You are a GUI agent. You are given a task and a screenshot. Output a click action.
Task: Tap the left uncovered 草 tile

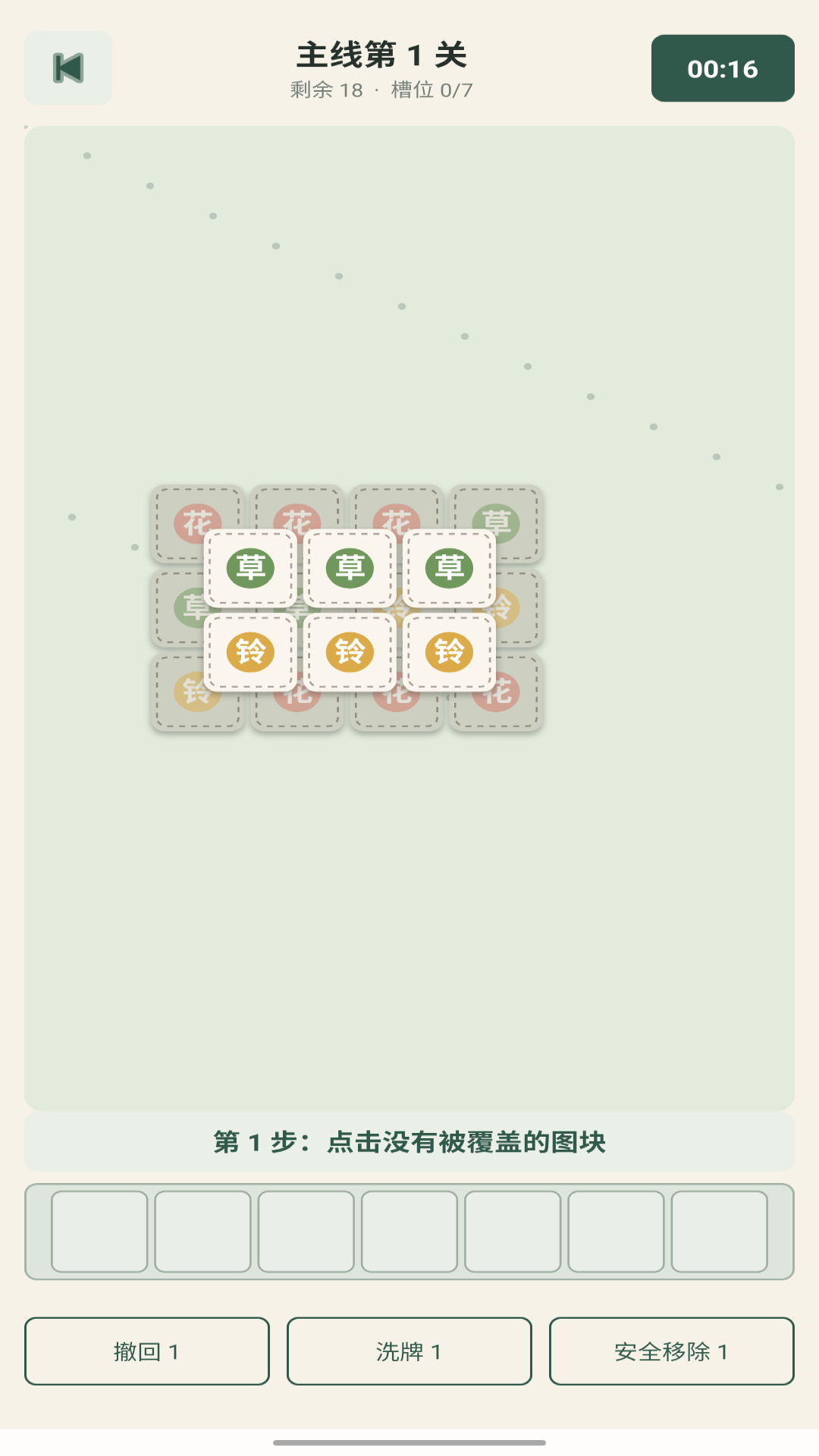250,568
